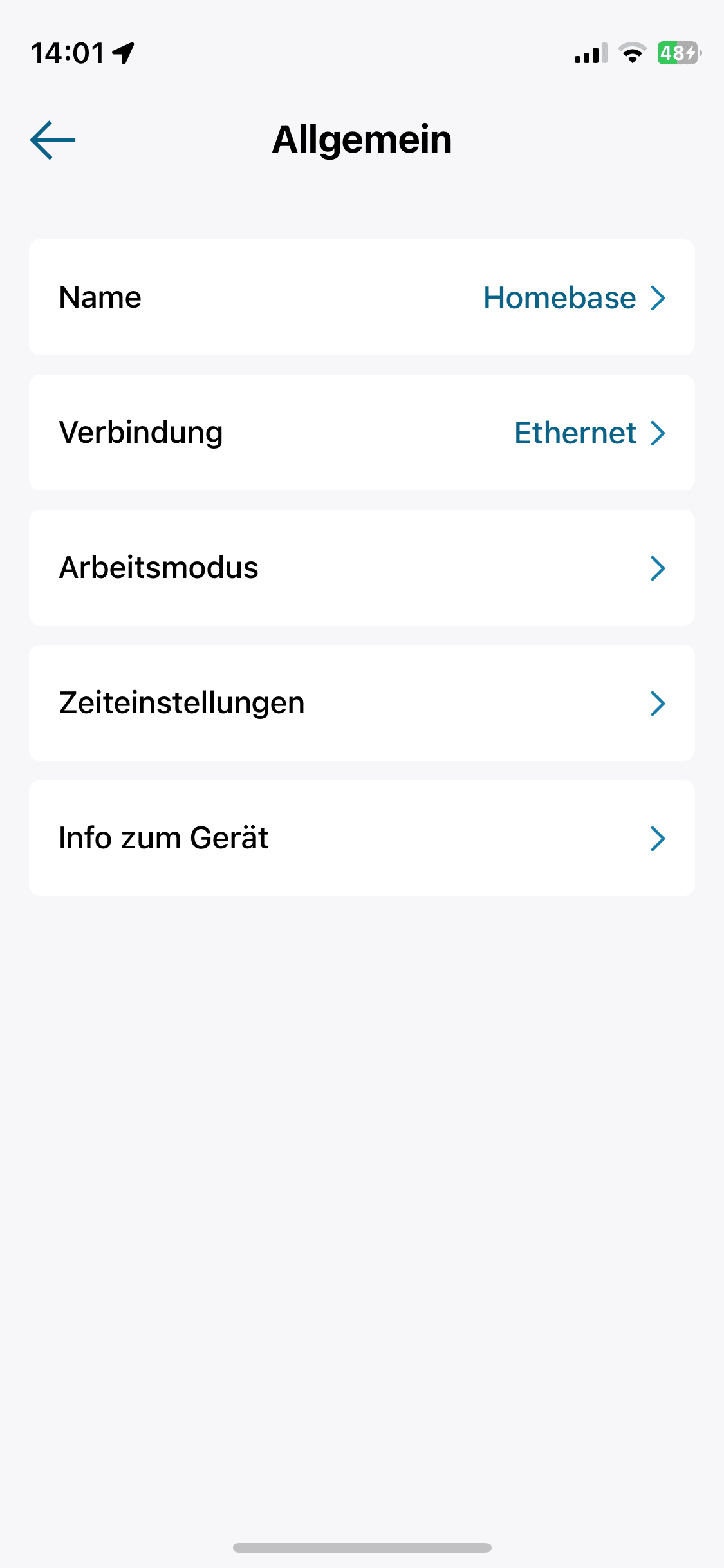This screenshot has height=1568, width=724.
Task: Open Zeiteinstellungen settings
Action: point(362,703)
